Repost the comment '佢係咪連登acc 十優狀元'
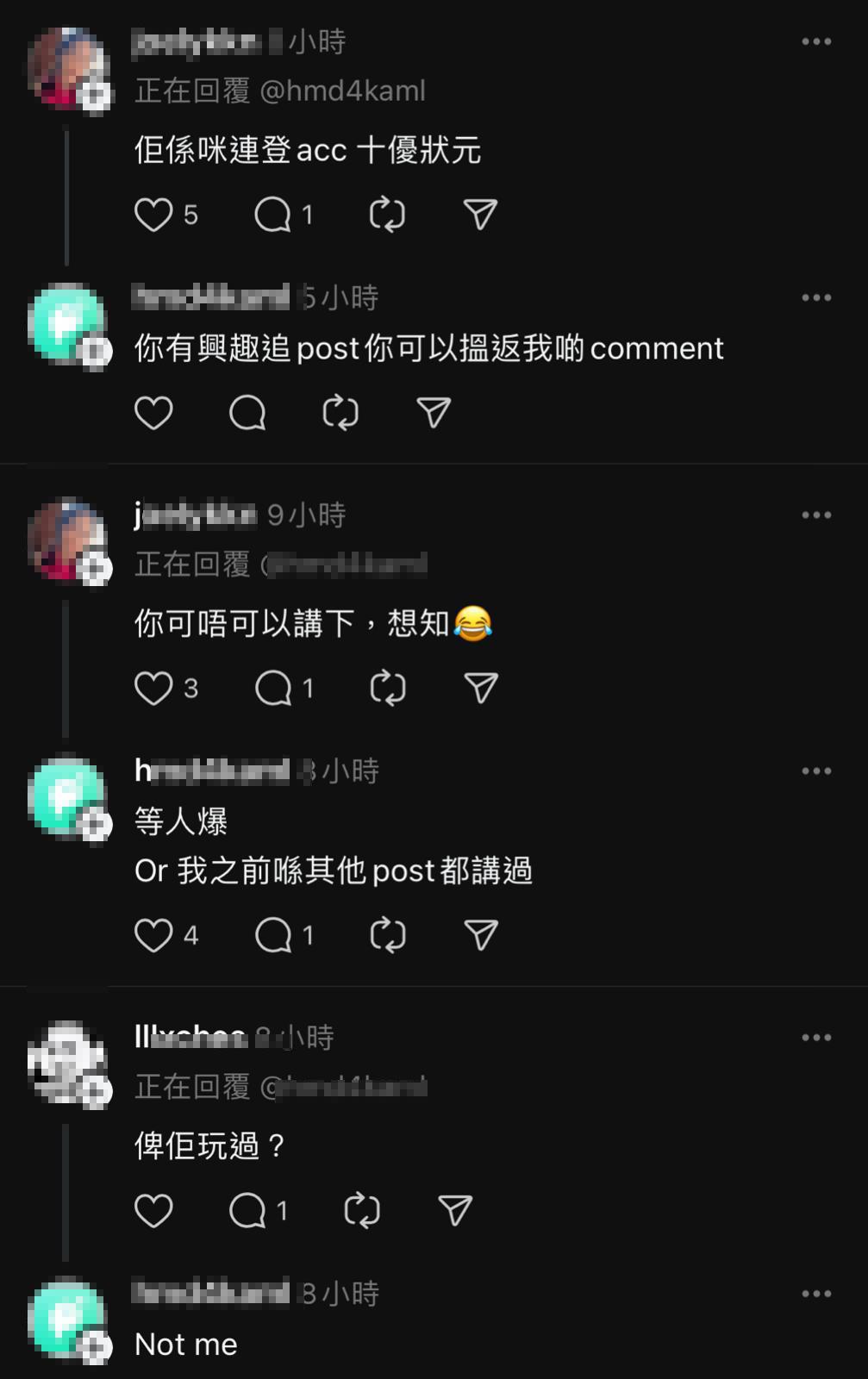Image resolution: width=868 pixels, height=1379 pixels. (x=387, y=215)
